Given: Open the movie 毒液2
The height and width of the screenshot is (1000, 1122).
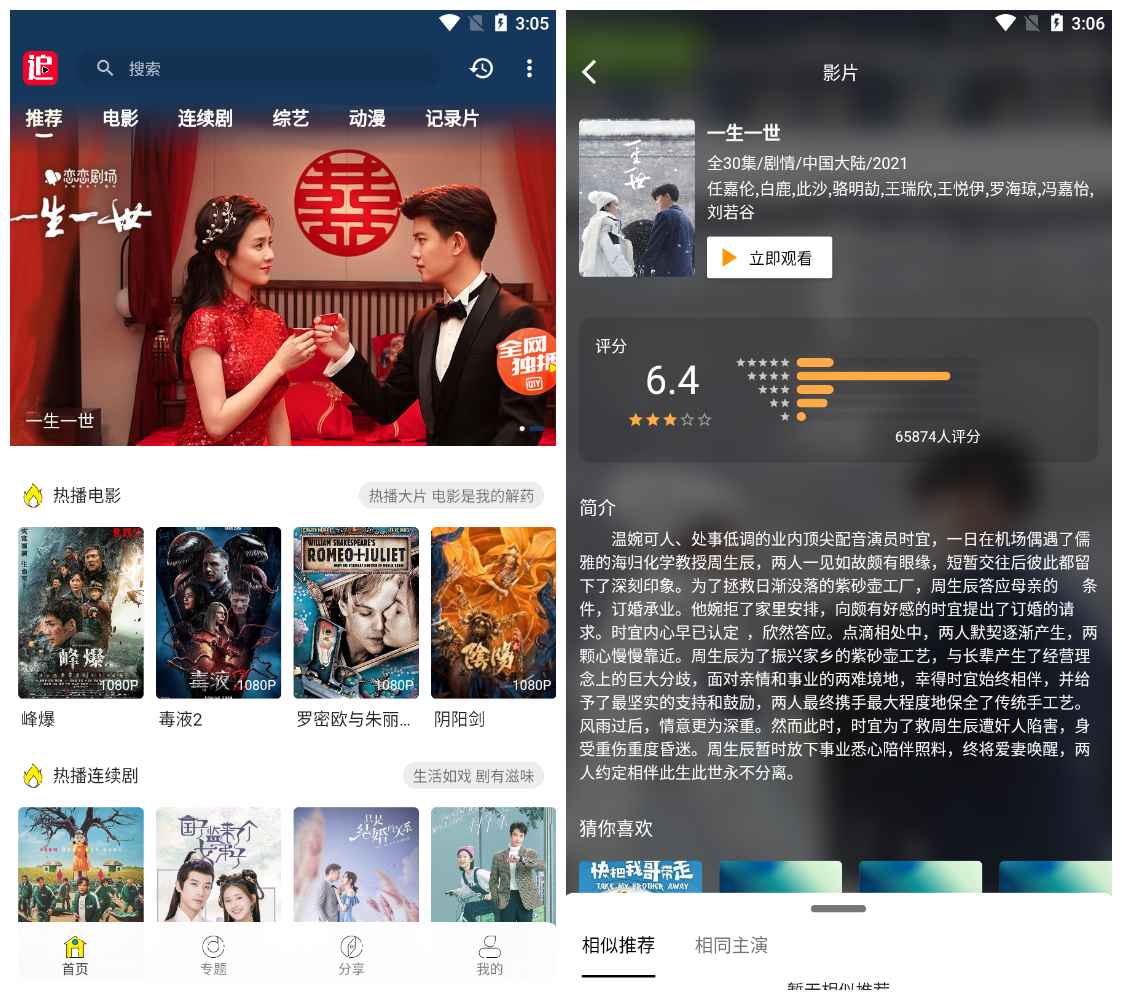Looking at the screenshot, I should (x=218, y=612).
